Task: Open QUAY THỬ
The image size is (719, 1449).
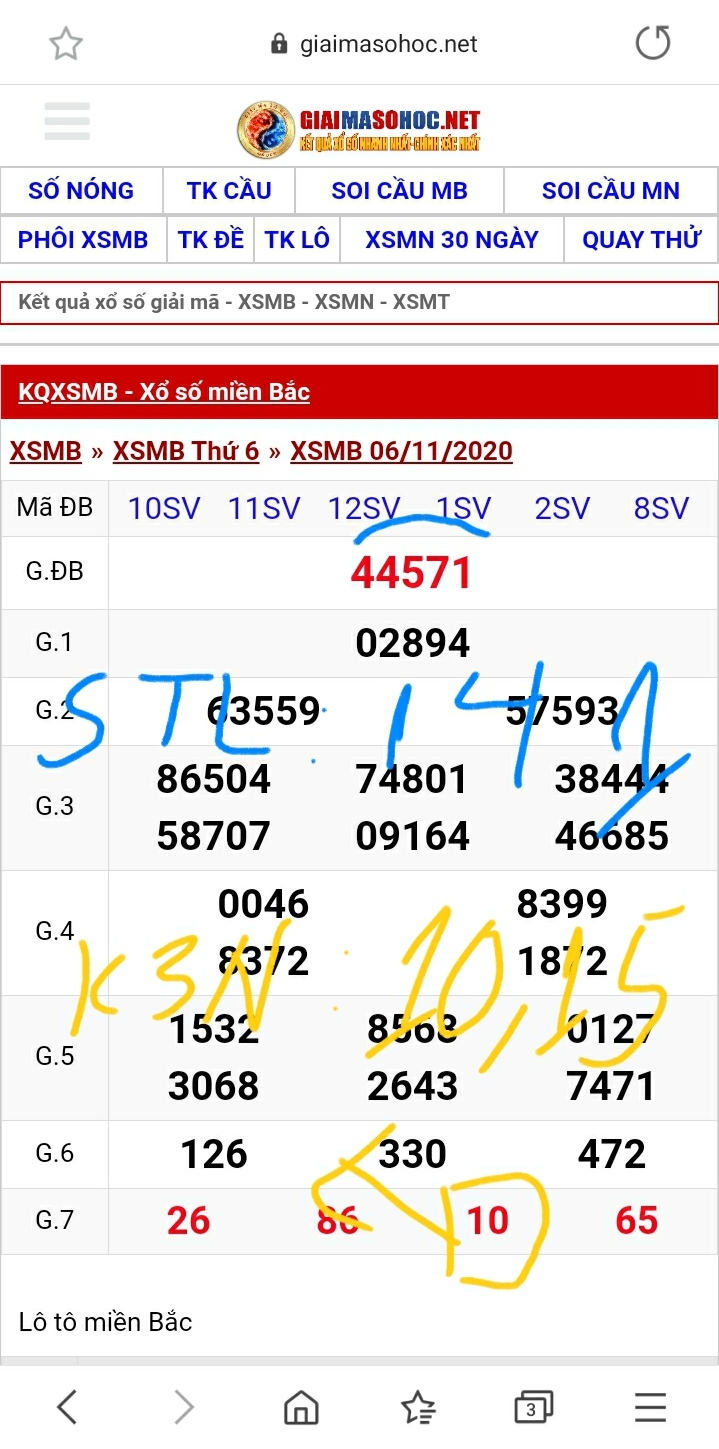Action: pos(642,240)
